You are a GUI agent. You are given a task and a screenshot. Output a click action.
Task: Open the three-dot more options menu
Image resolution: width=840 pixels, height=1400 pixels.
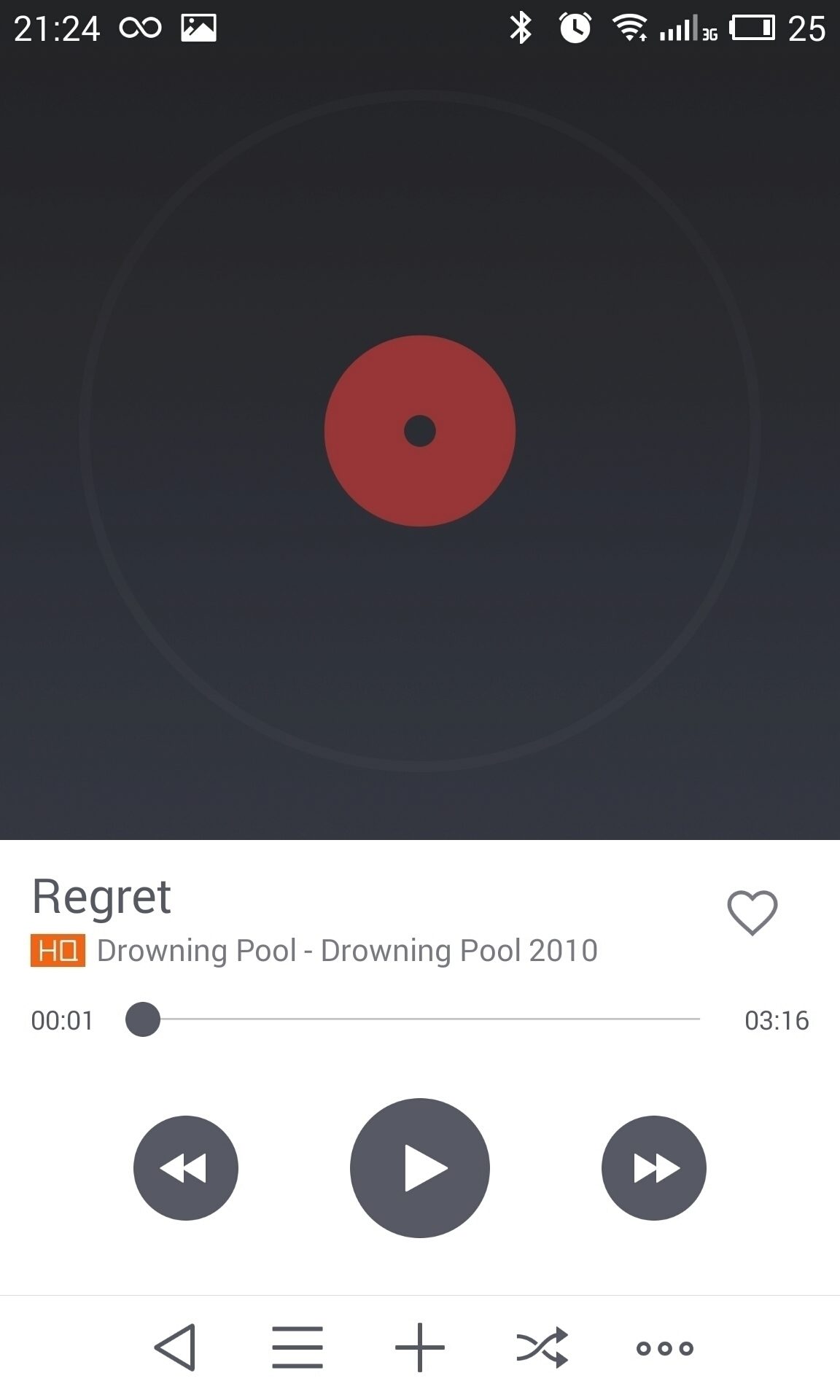click(665, 1348)
